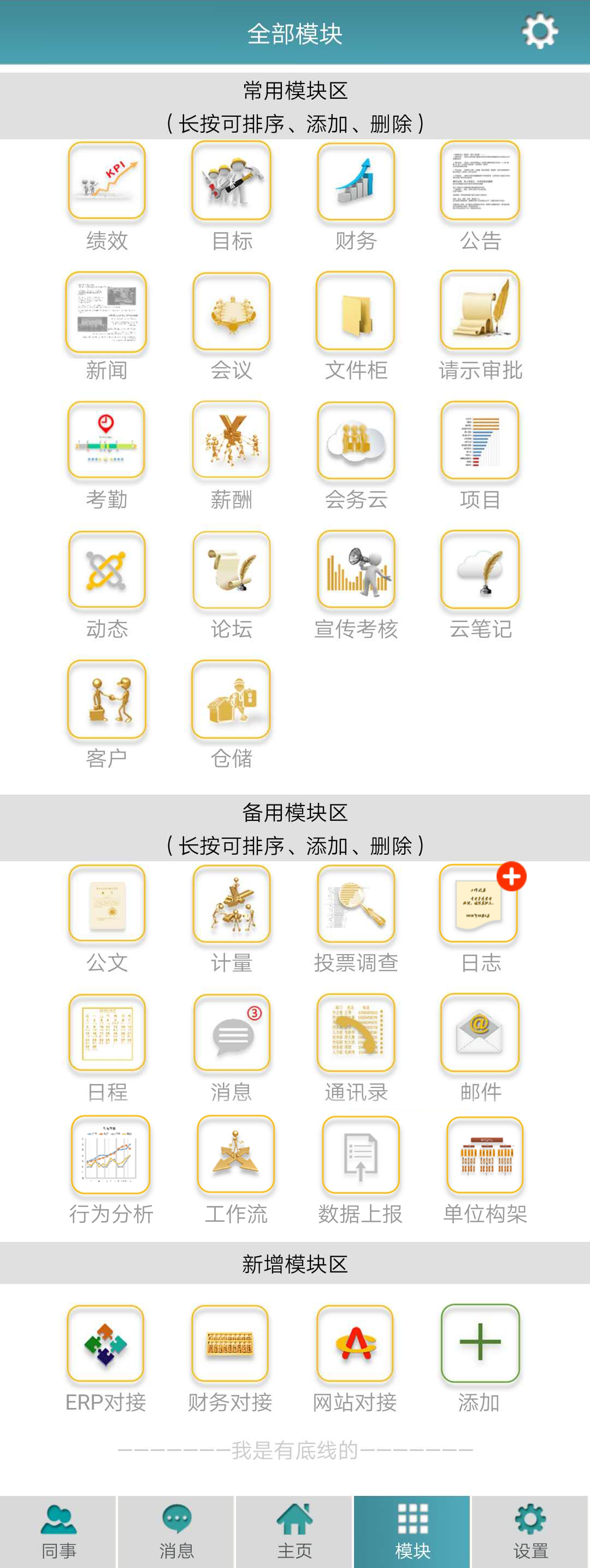
Task: Launch the 会议 module
Action: 232,311
